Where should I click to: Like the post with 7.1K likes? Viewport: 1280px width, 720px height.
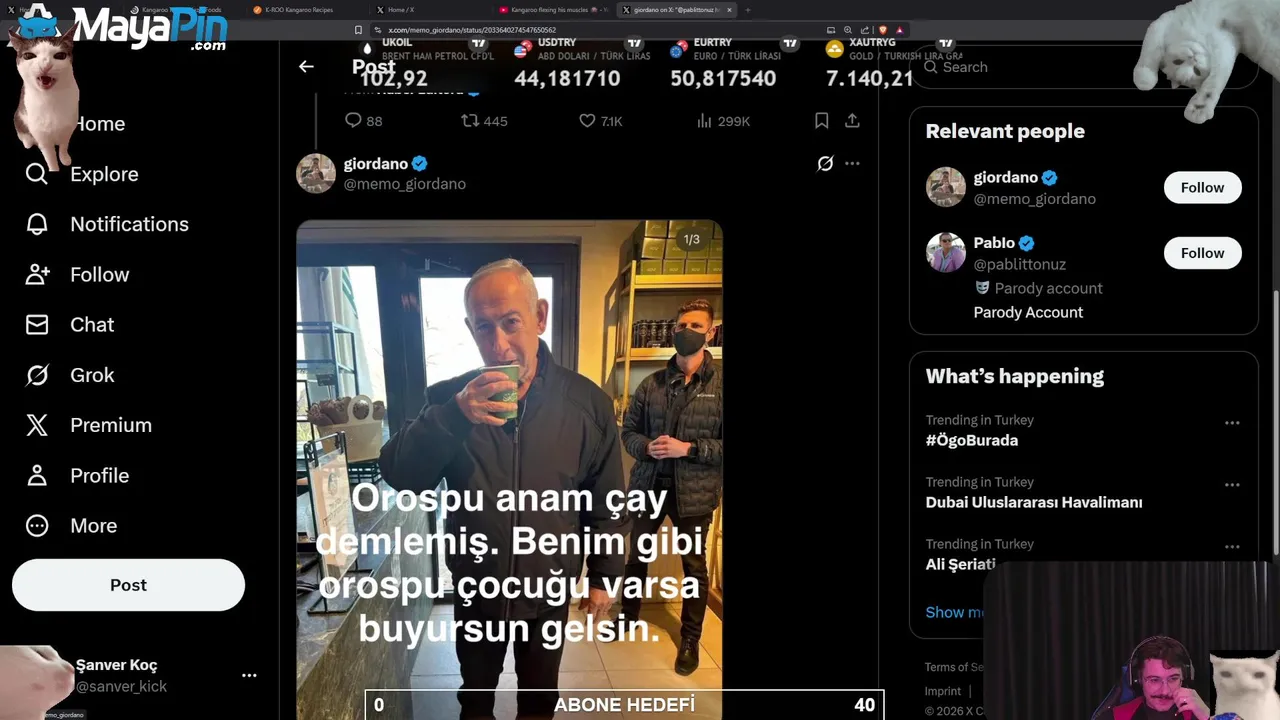[587, 121]
